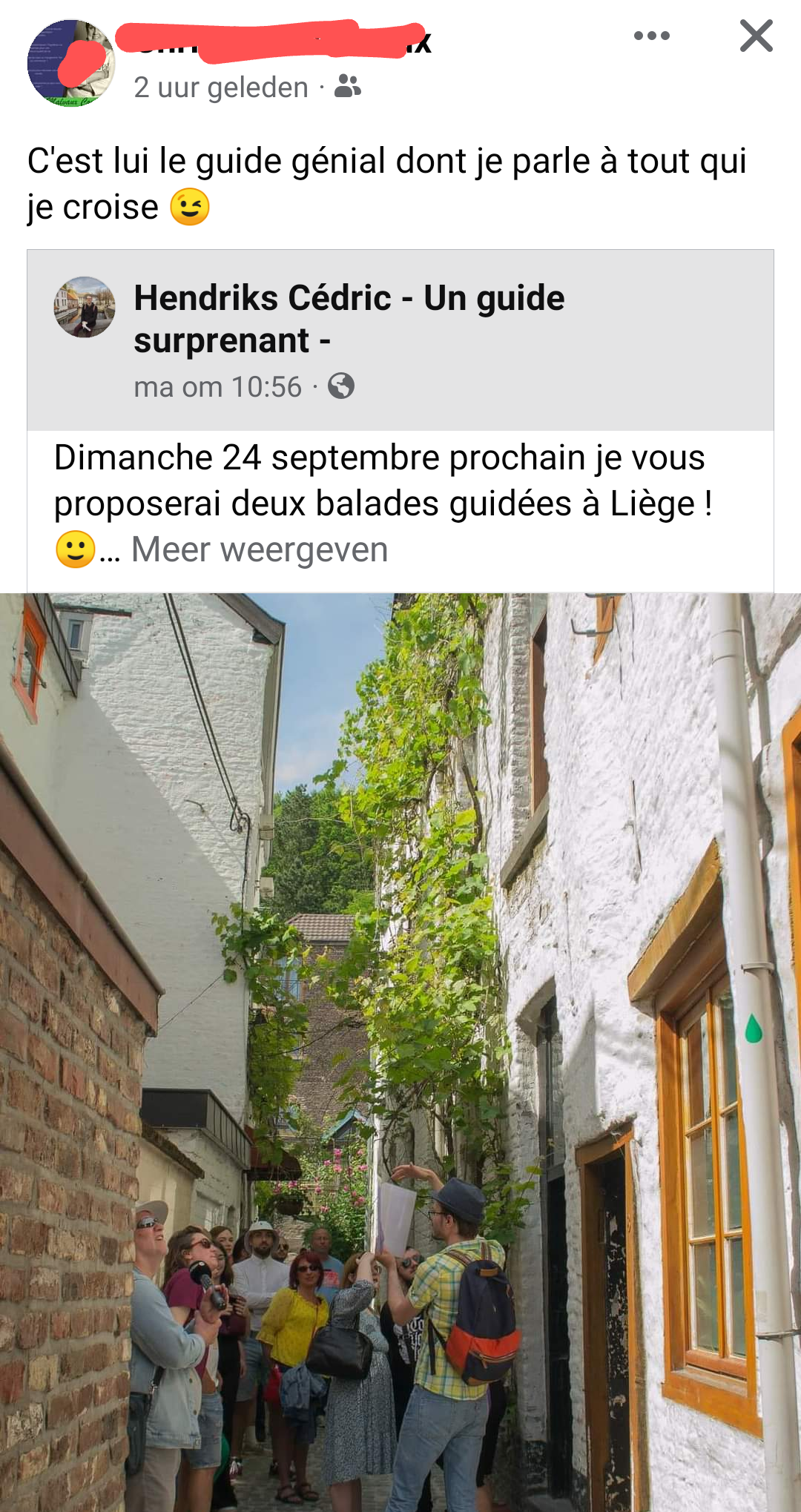Open the shared alley tour photo
Screen dimensions: 801x1512
pyautogui.click(x=400, y=1038)
